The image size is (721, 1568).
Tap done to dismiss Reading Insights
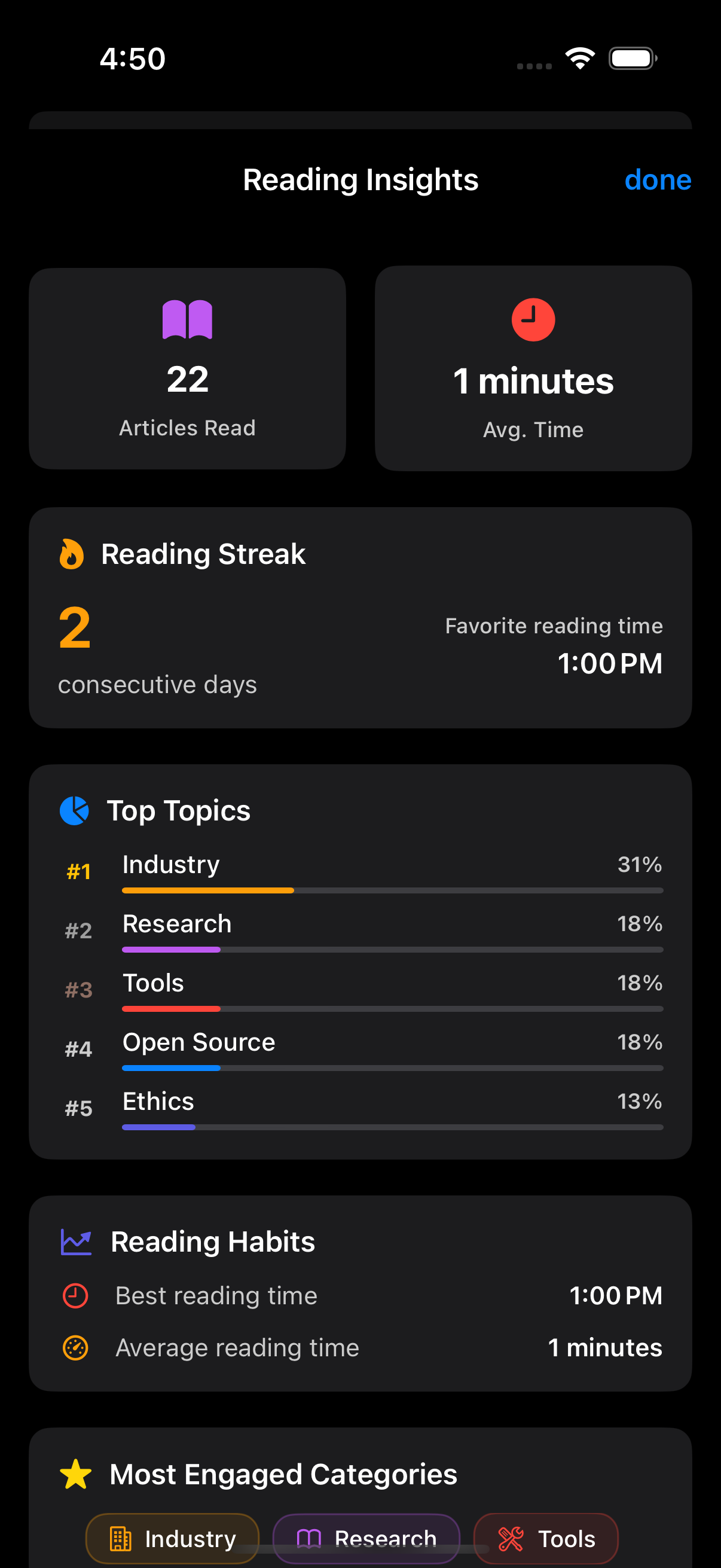tap(658, 179)
